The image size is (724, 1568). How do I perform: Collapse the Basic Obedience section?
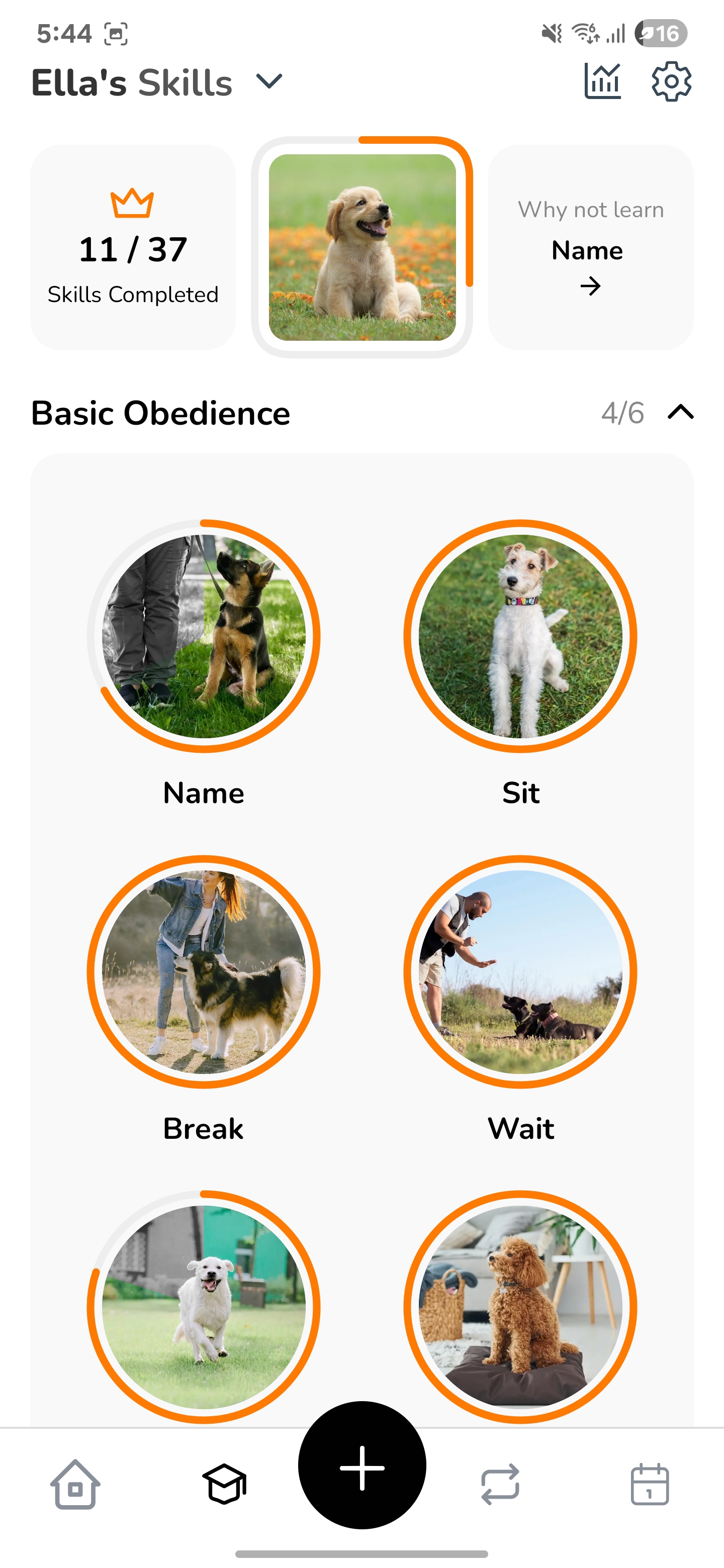click(x=680, y=413)
